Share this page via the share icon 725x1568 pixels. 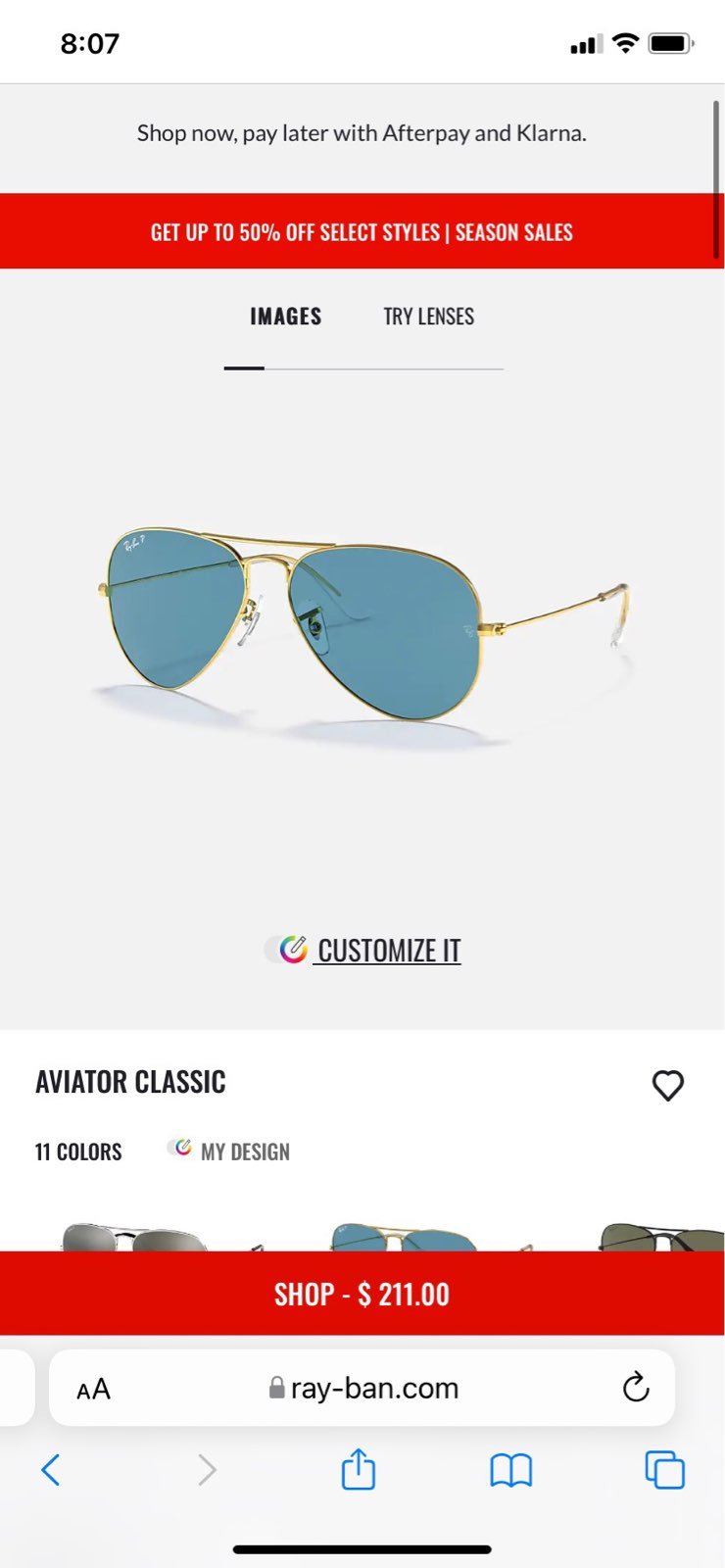tap(359, 1469)
